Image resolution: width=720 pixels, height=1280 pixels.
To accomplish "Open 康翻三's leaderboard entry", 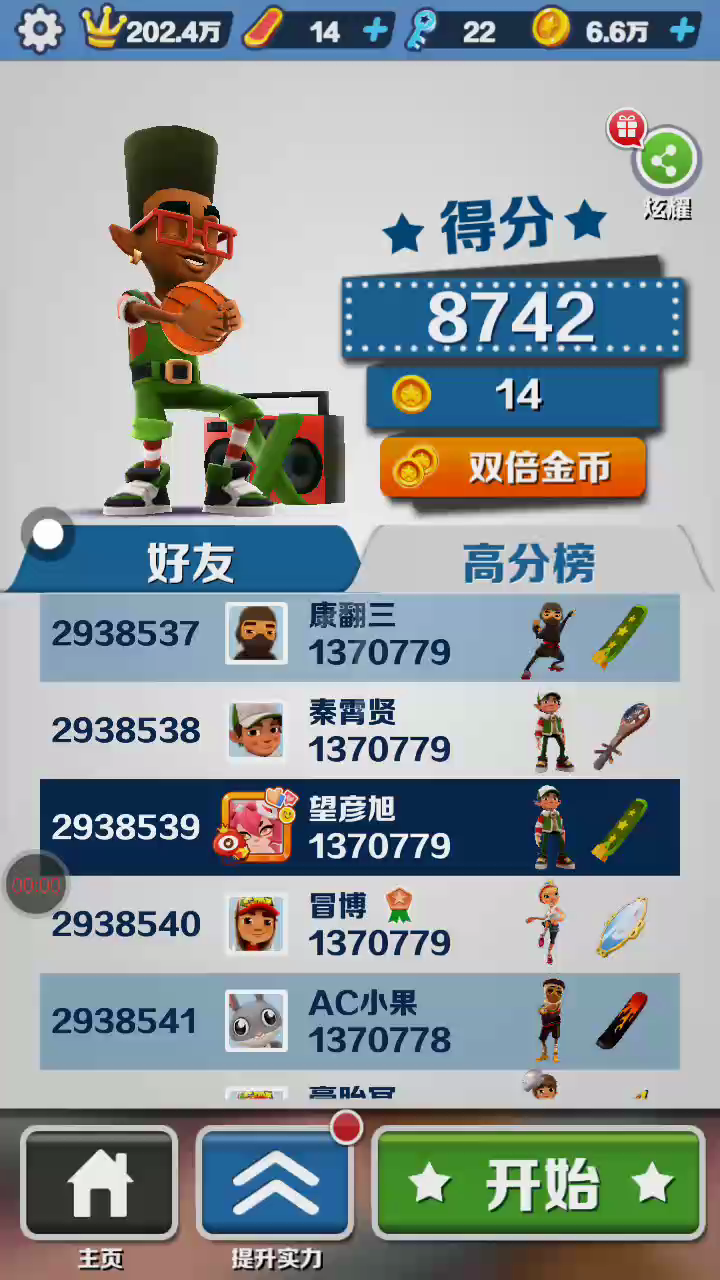I will pos(360,635).
